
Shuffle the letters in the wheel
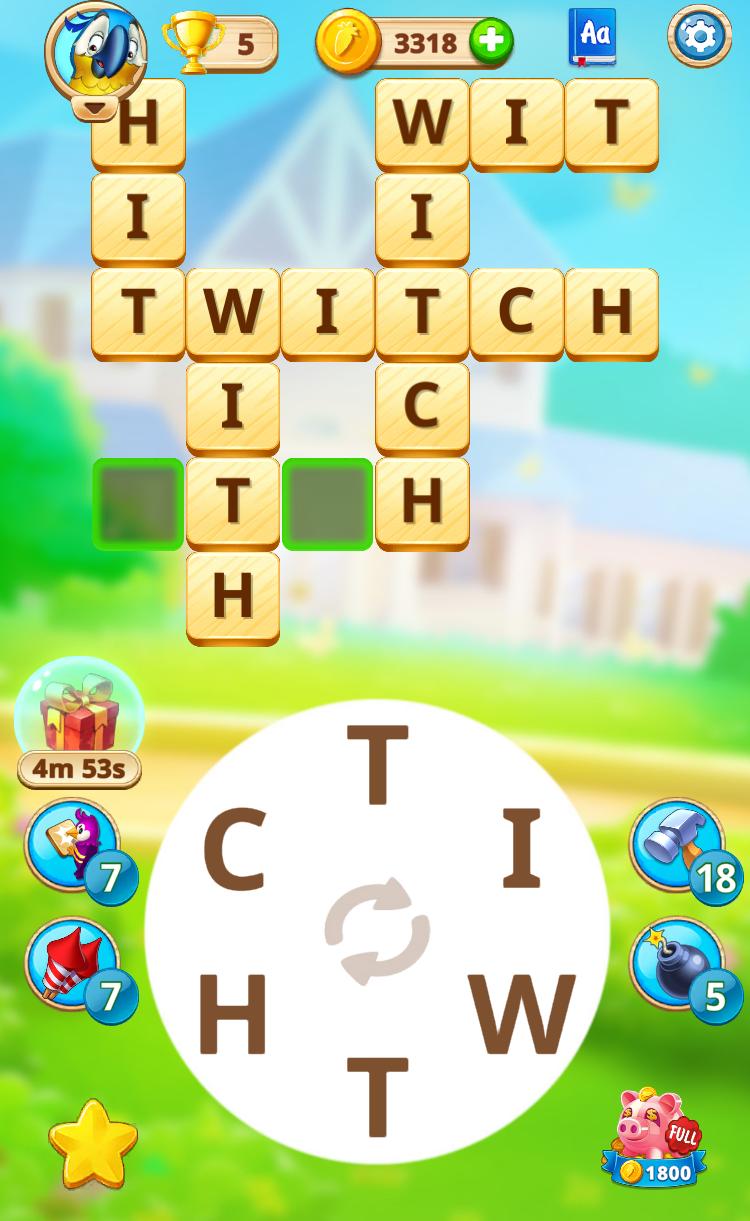coord(377,931)
